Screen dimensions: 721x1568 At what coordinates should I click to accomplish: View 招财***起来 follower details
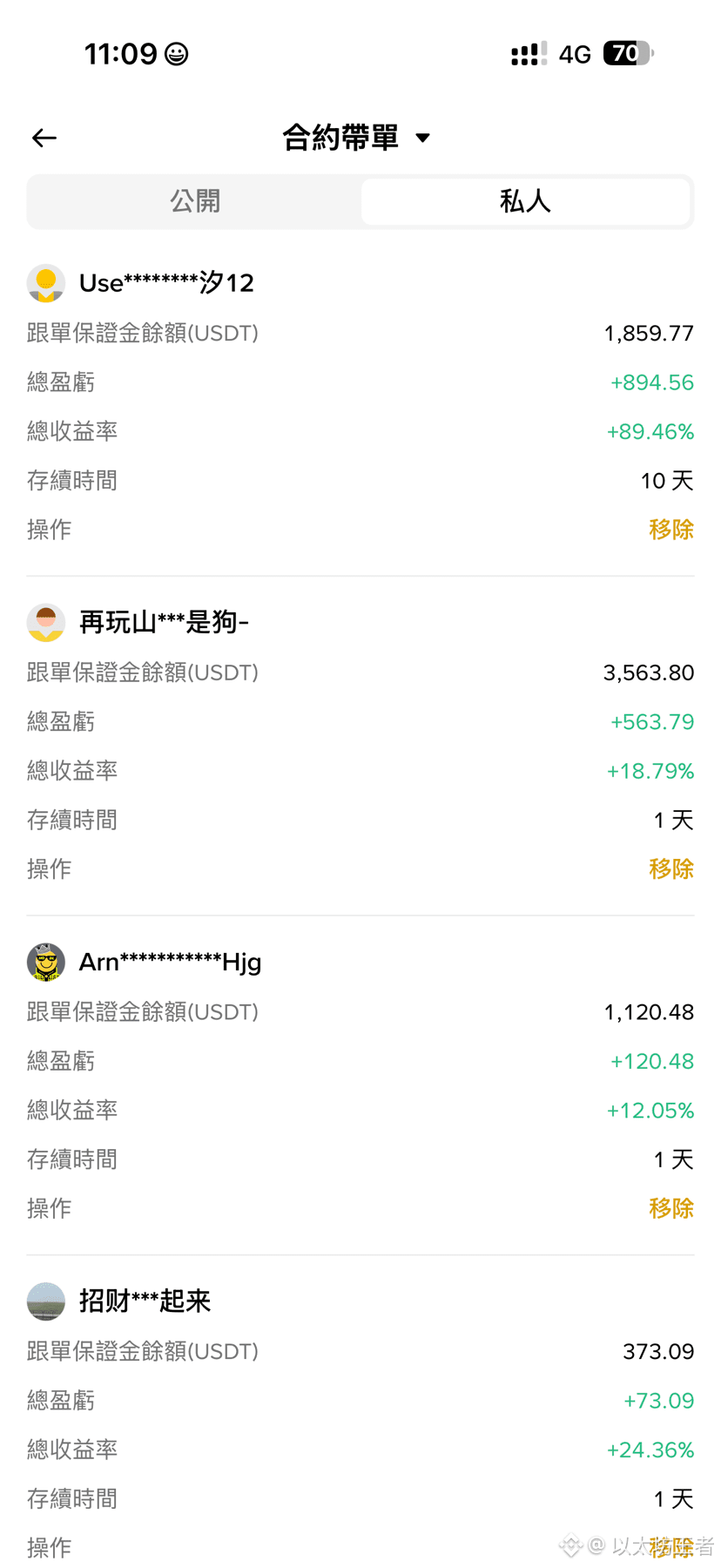coord(119,1301)
